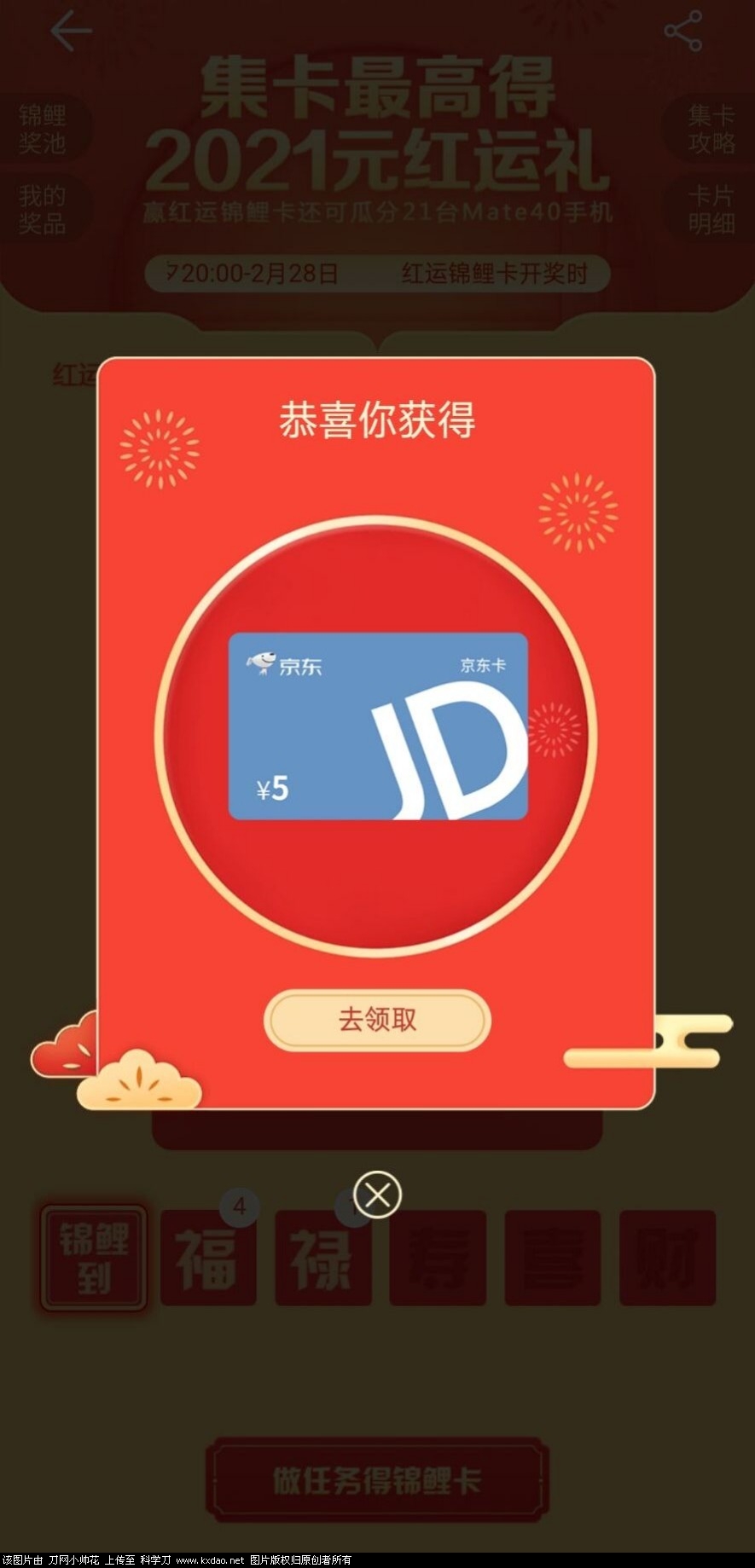Open 锦鲤奖池 prize pool
Image resolution: width=755 pixels, height=1568 pixels.
point(43,129)
